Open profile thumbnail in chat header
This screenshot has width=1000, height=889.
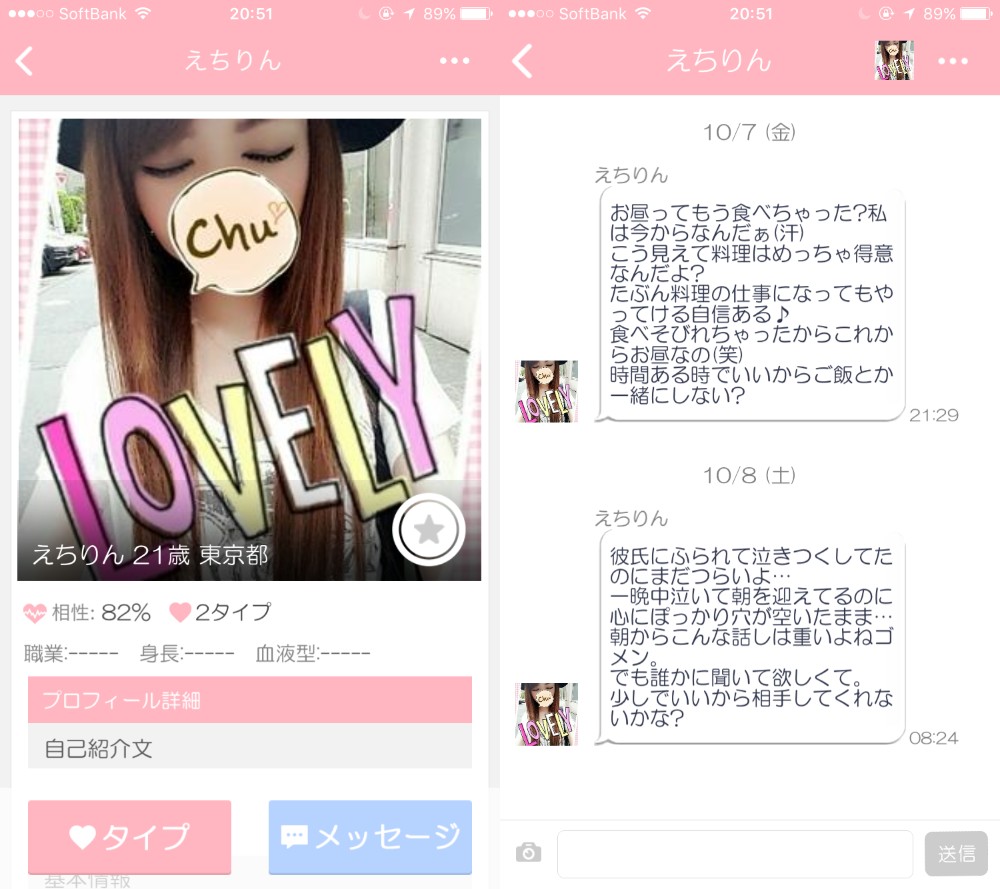tap(894, 61)
